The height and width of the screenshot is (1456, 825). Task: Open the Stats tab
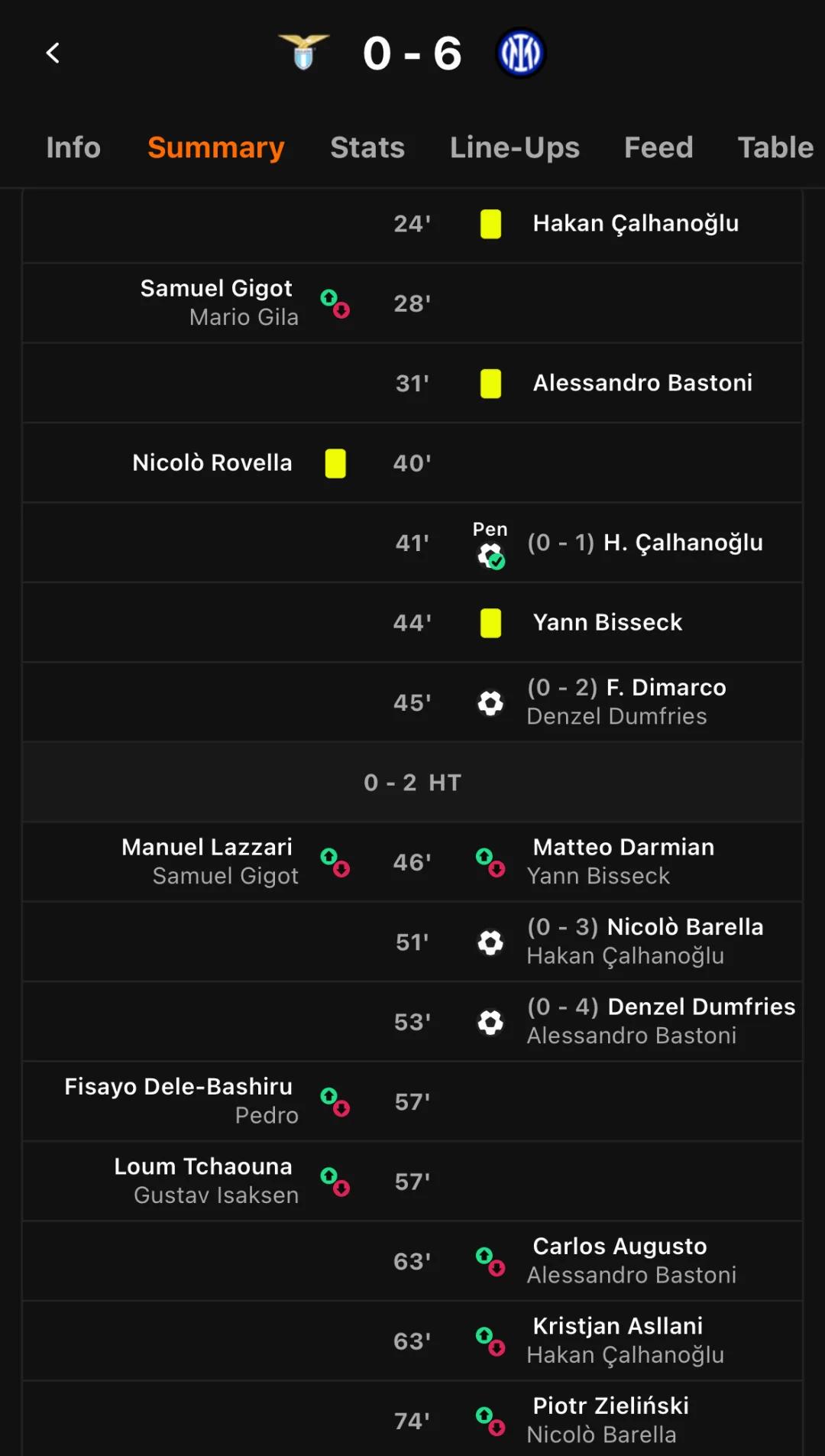tap(367, 148)
